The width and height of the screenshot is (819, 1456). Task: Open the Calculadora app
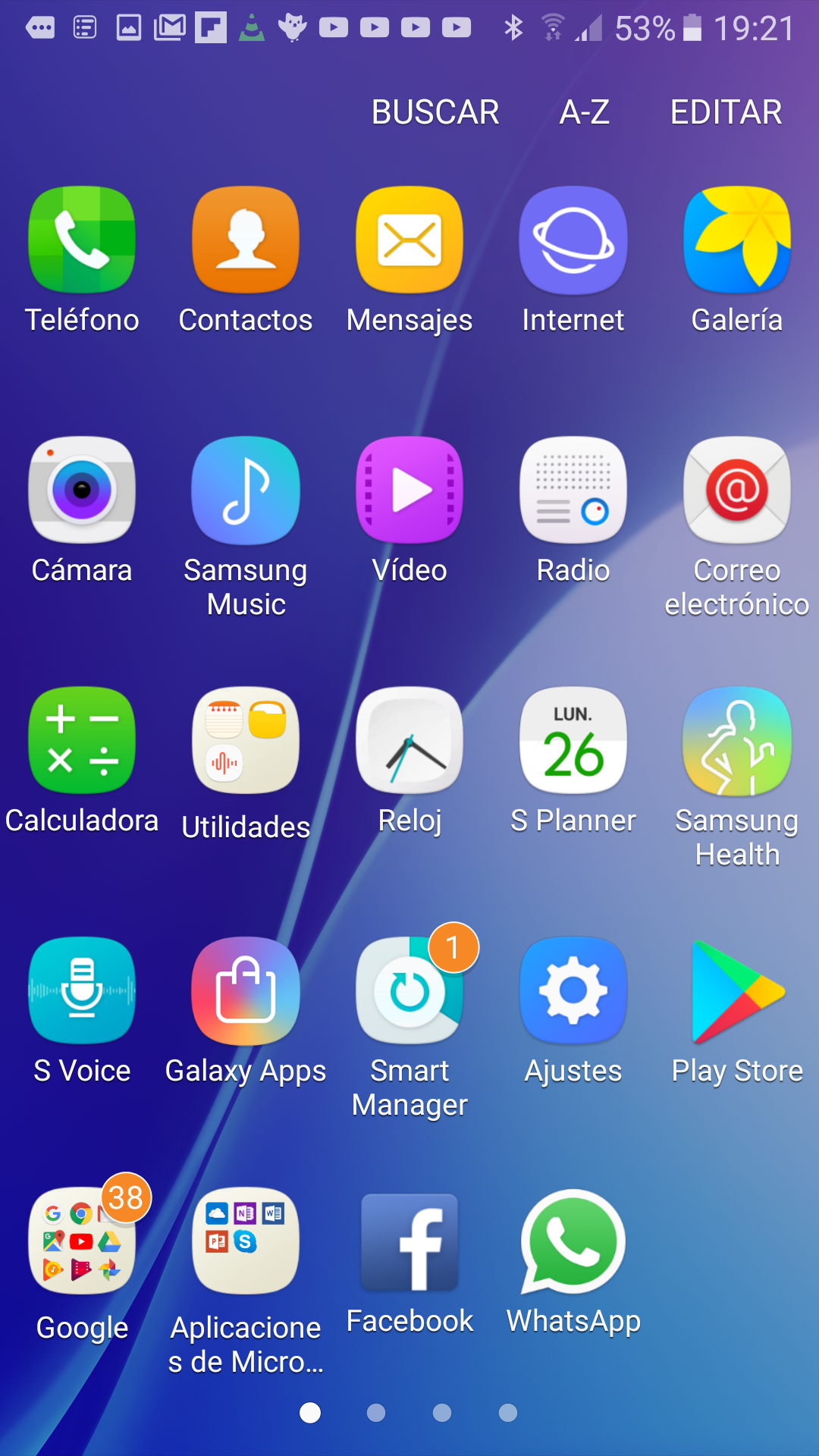coord(82,741)
